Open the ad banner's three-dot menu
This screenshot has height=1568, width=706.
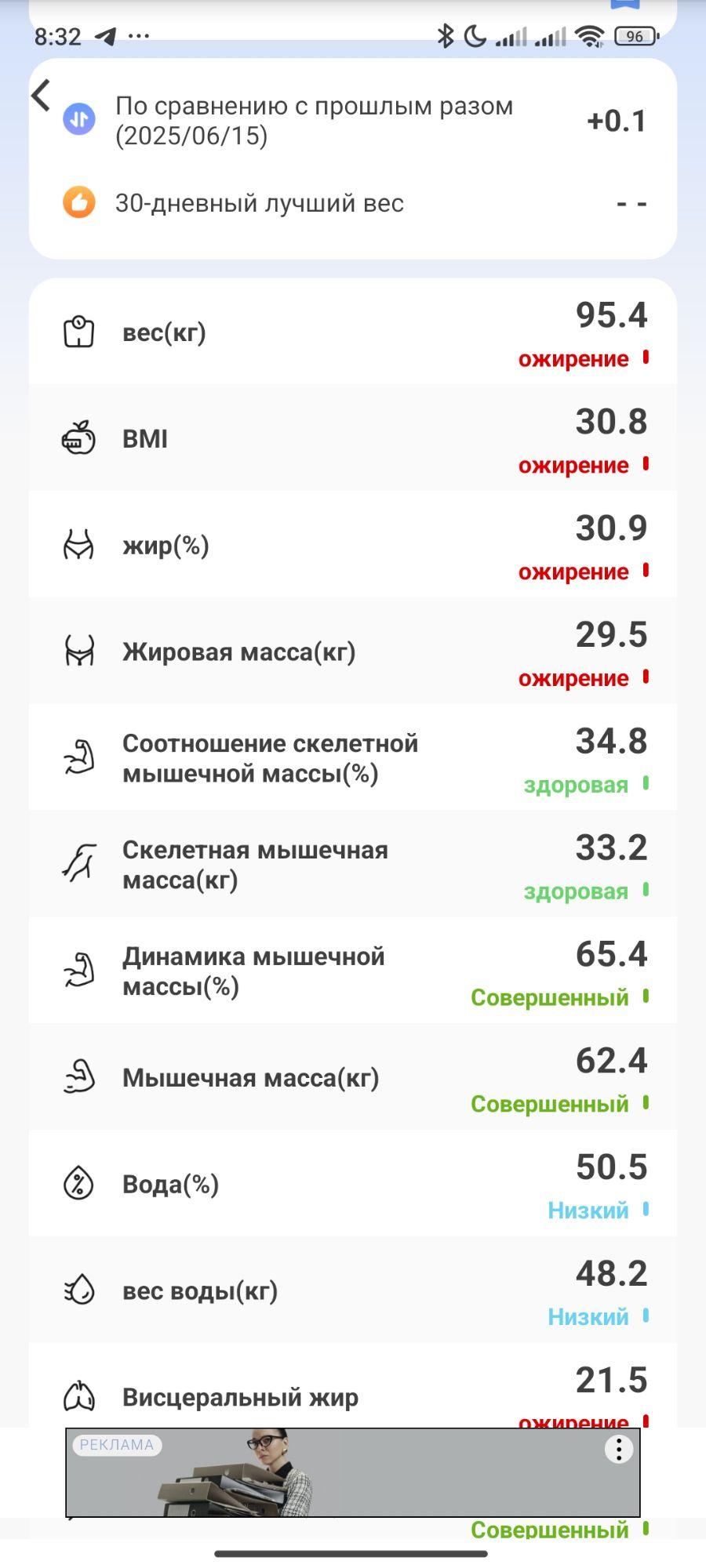tap(619, 1450)
